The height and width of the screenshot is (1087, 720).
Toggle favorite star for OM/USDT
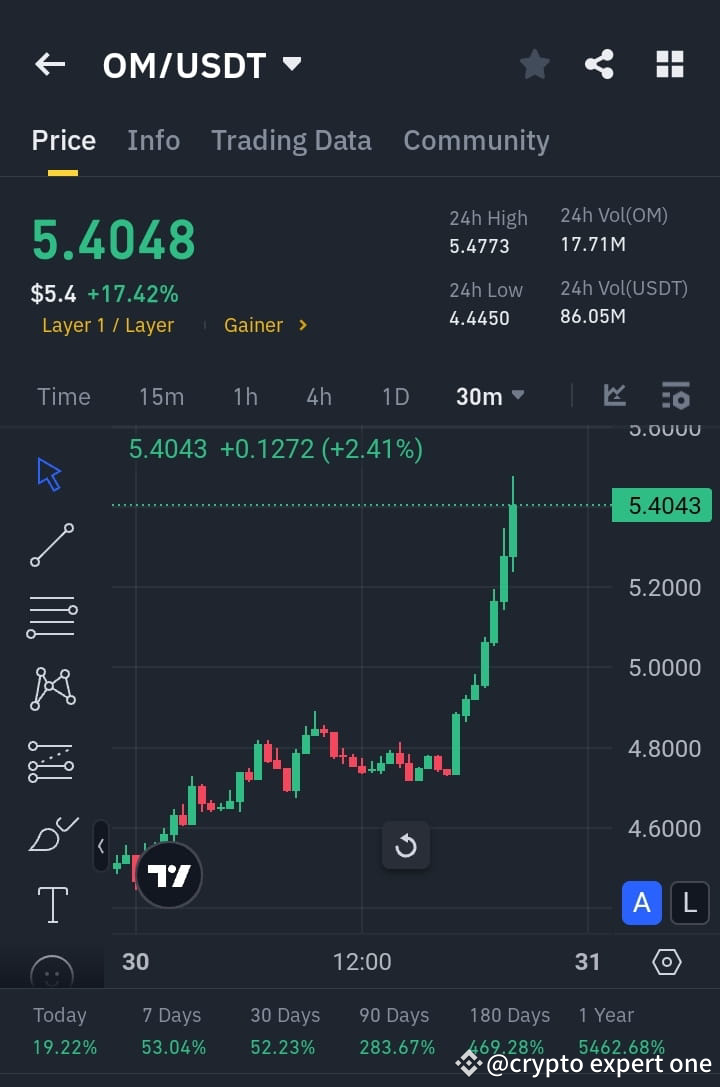[534, 63]
